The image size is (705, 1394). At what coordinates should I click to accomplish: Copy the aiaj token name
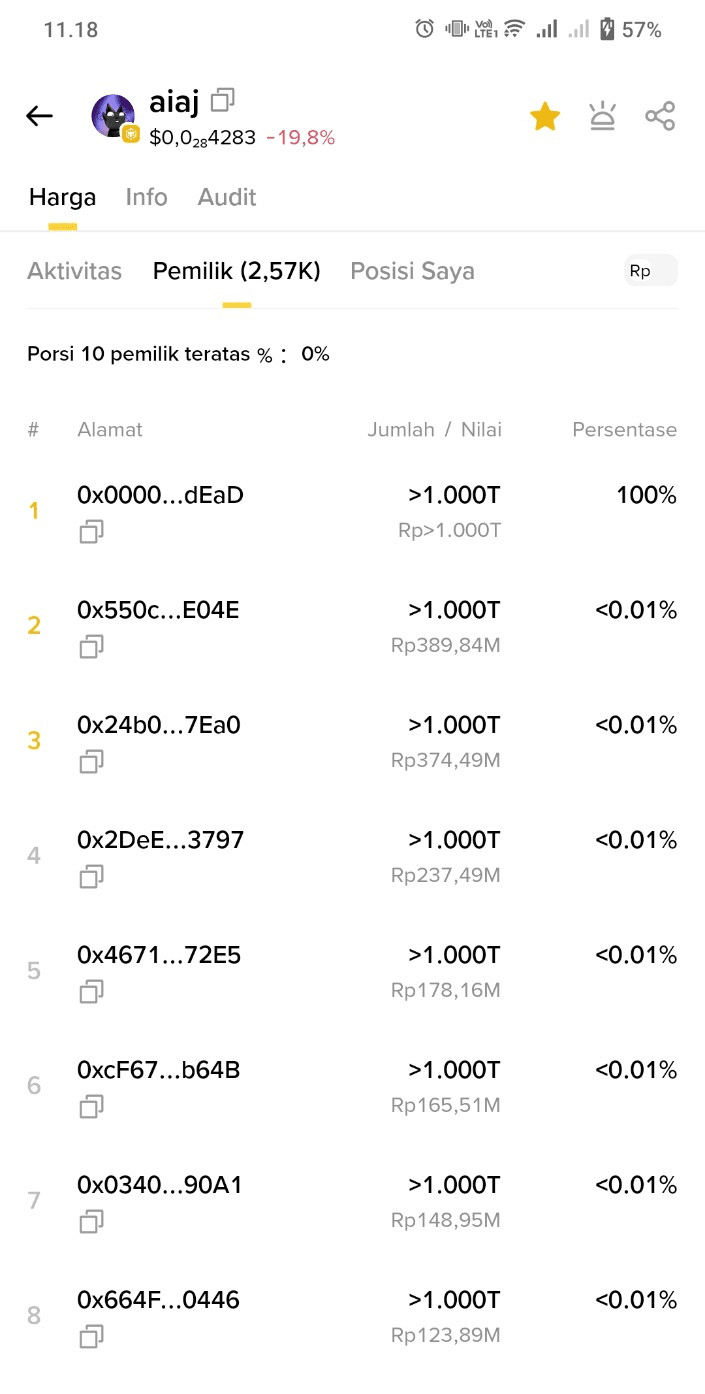tap(222, 100)
